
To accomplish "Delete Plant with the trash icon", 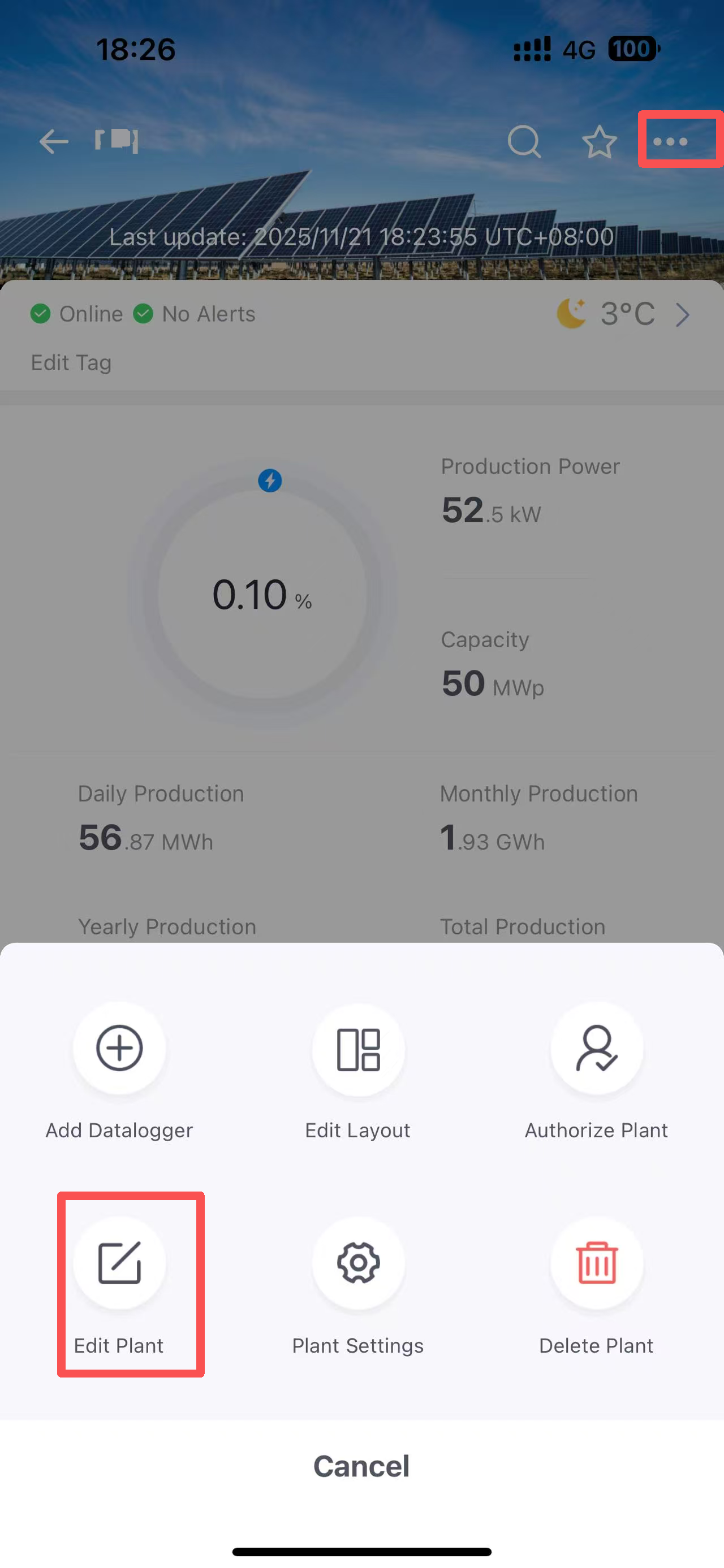I will [597, 1264].
